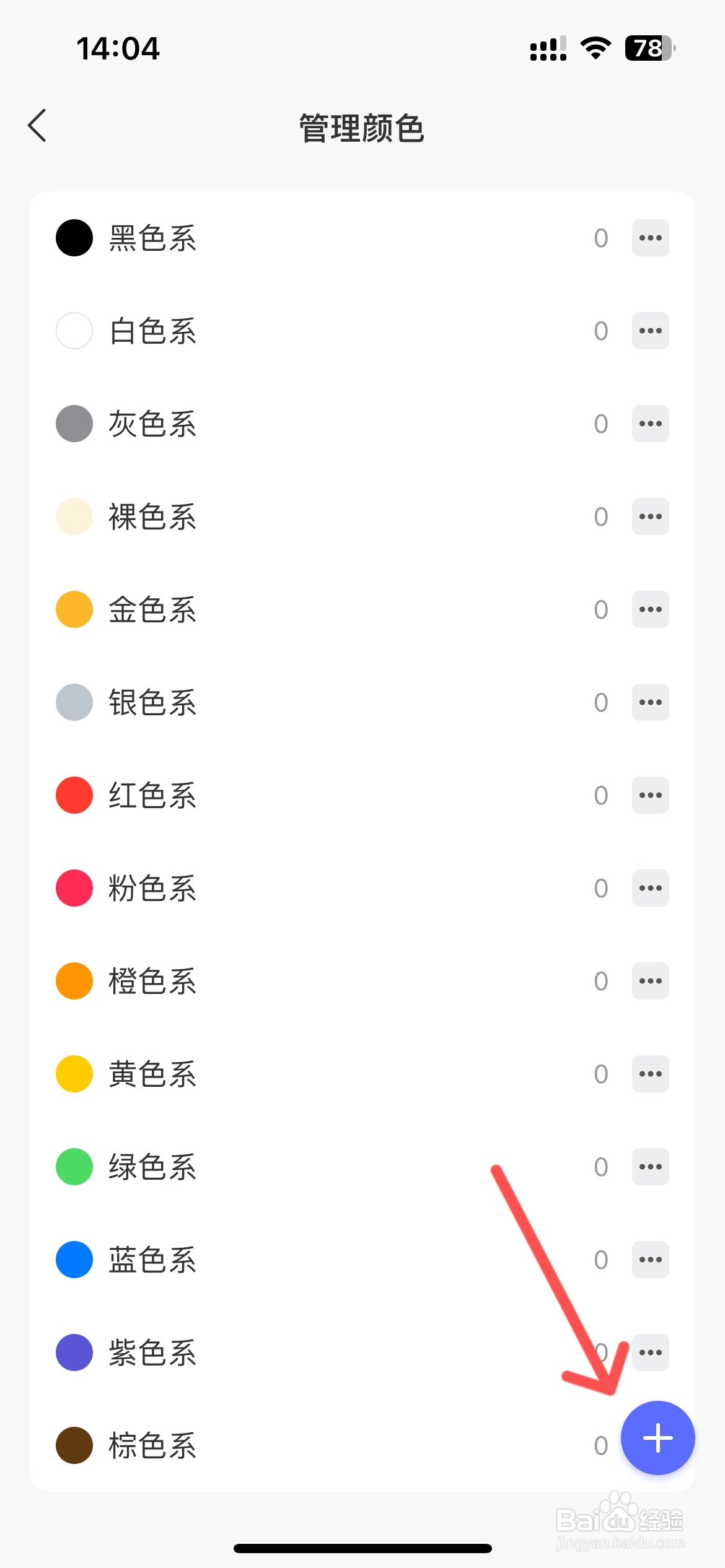Go back from 管理颜色 page
This screenshot has height=1568, width=725.
[x=37, y=126]
